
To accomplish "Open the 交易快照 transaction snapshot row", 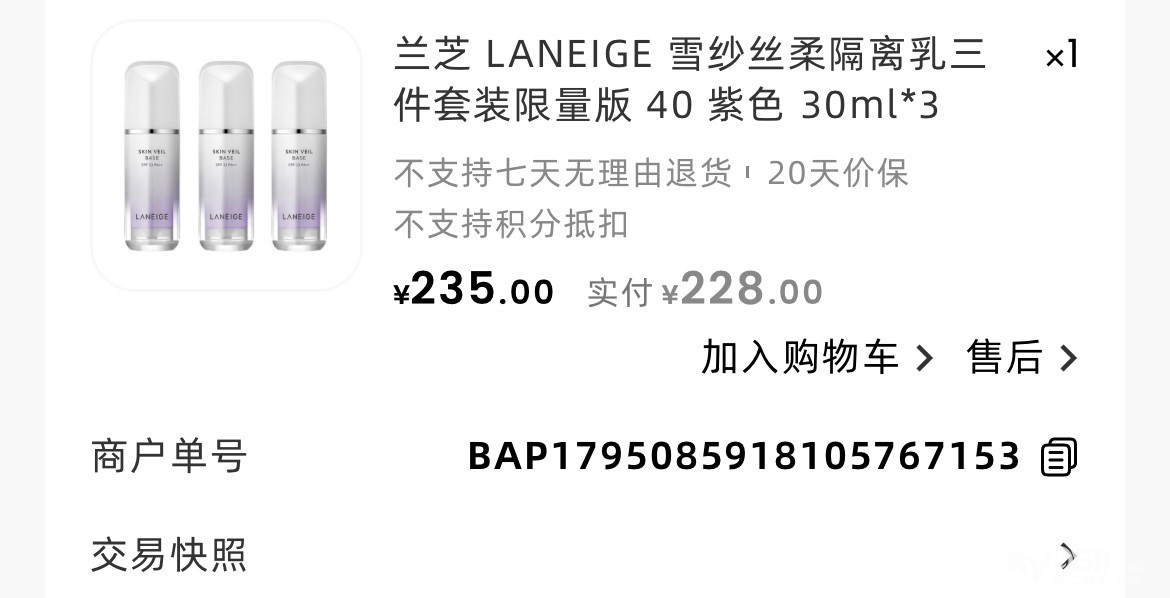I will (x=585, y=555).
